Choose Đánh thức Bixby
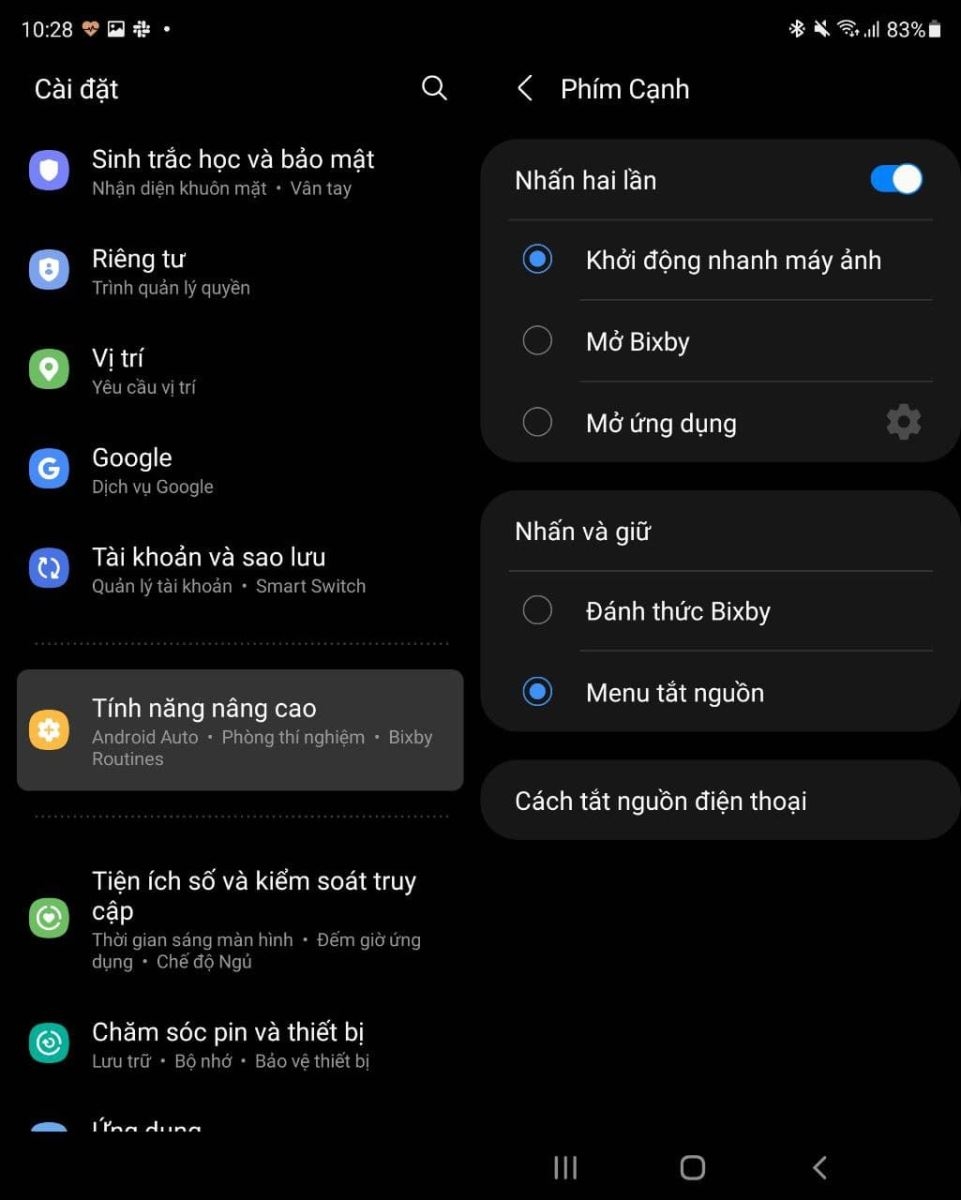Image resolution: width=961 pixels, height=1200 pixels. tap(537, 610)
